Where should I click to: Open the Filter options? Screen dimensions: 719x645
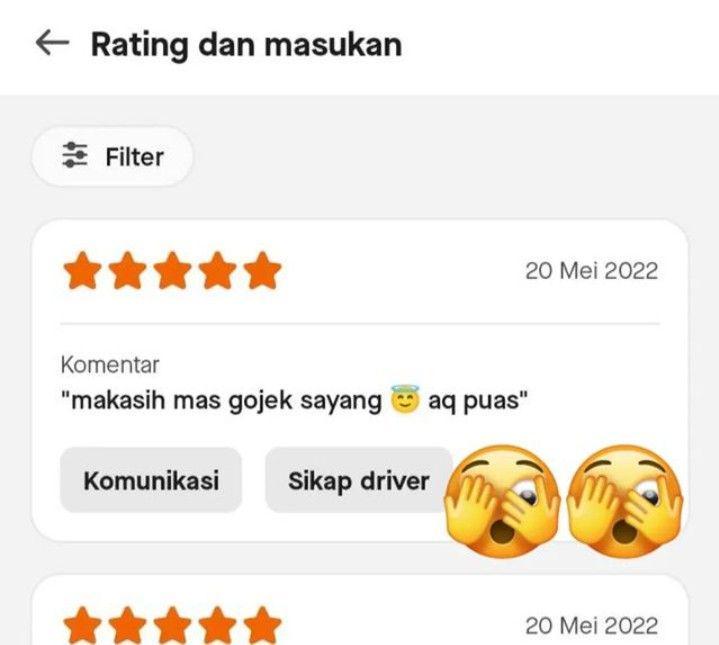[112, 157]
